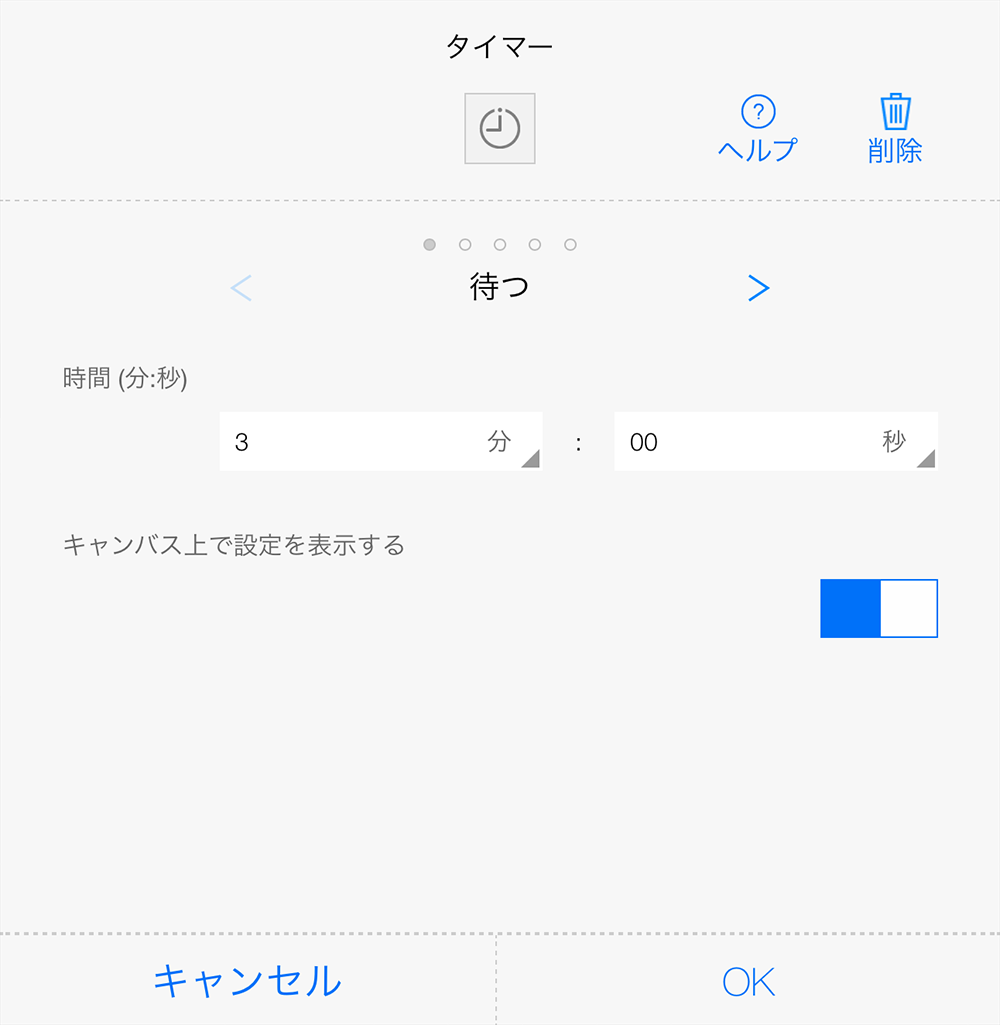Open the 秒 seconds dropdown
This screenshot has width=1000, height=1025.
(776, 441)
